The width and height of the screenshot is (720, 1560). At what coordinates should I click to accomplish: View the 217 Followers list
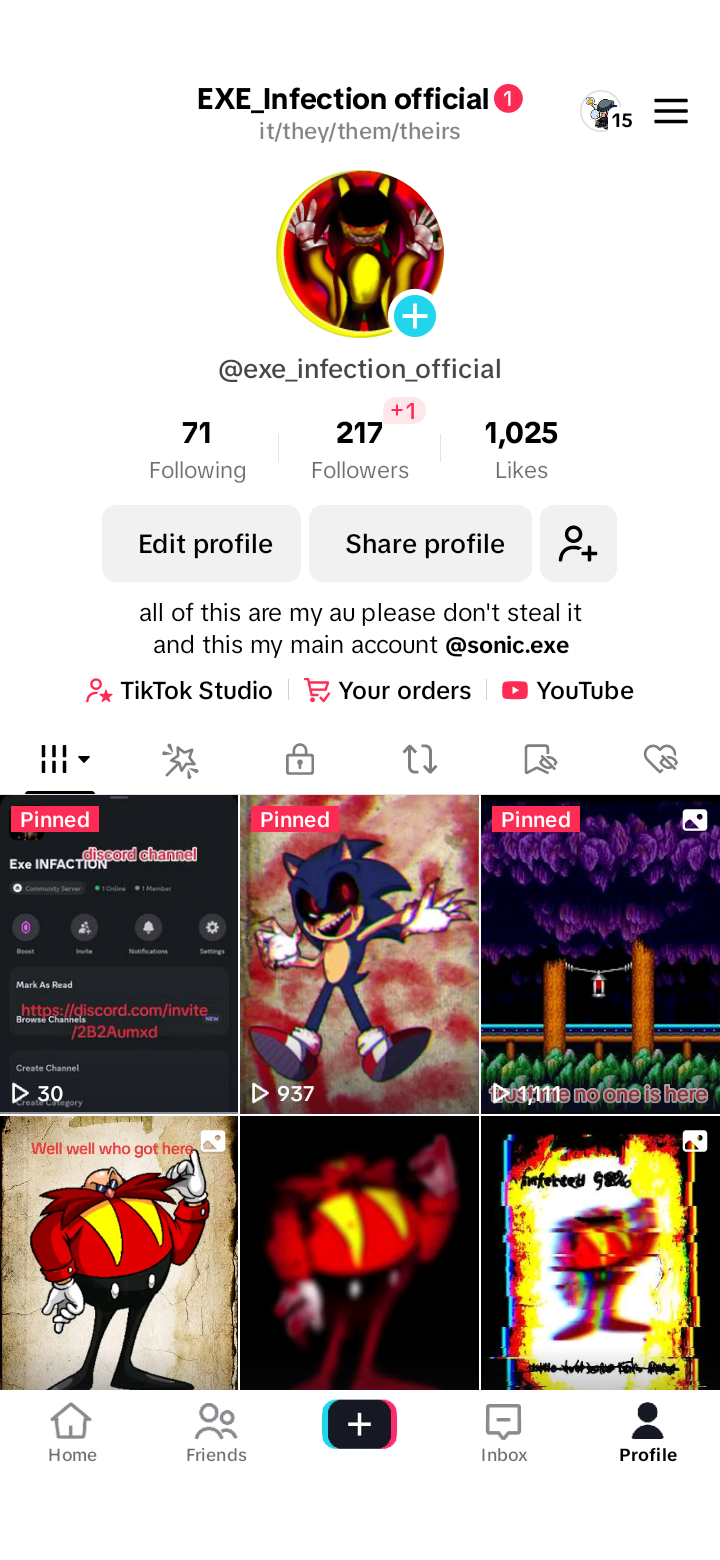click(x=360, y=450)
